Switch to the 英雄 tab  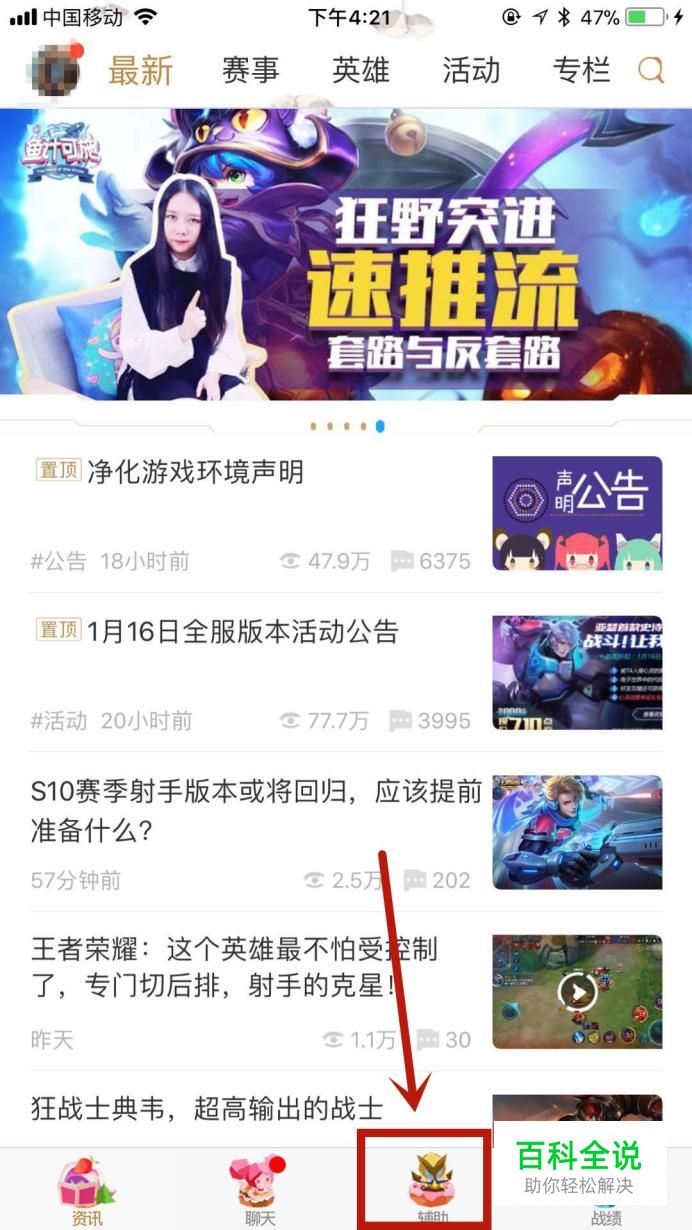360,71
